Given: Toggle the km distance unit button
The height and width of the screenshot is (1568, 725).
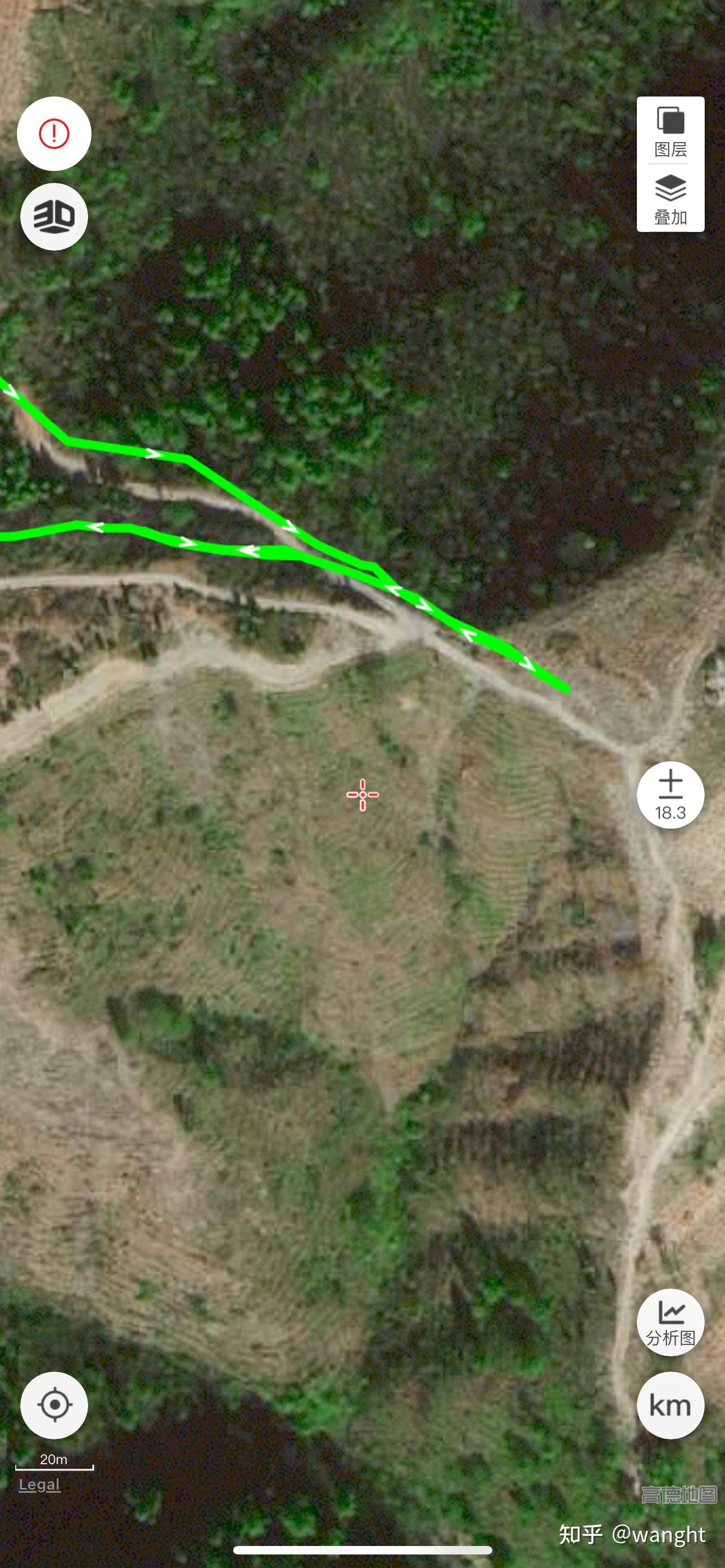Looking at the screenshot, I should point(670,1405).
